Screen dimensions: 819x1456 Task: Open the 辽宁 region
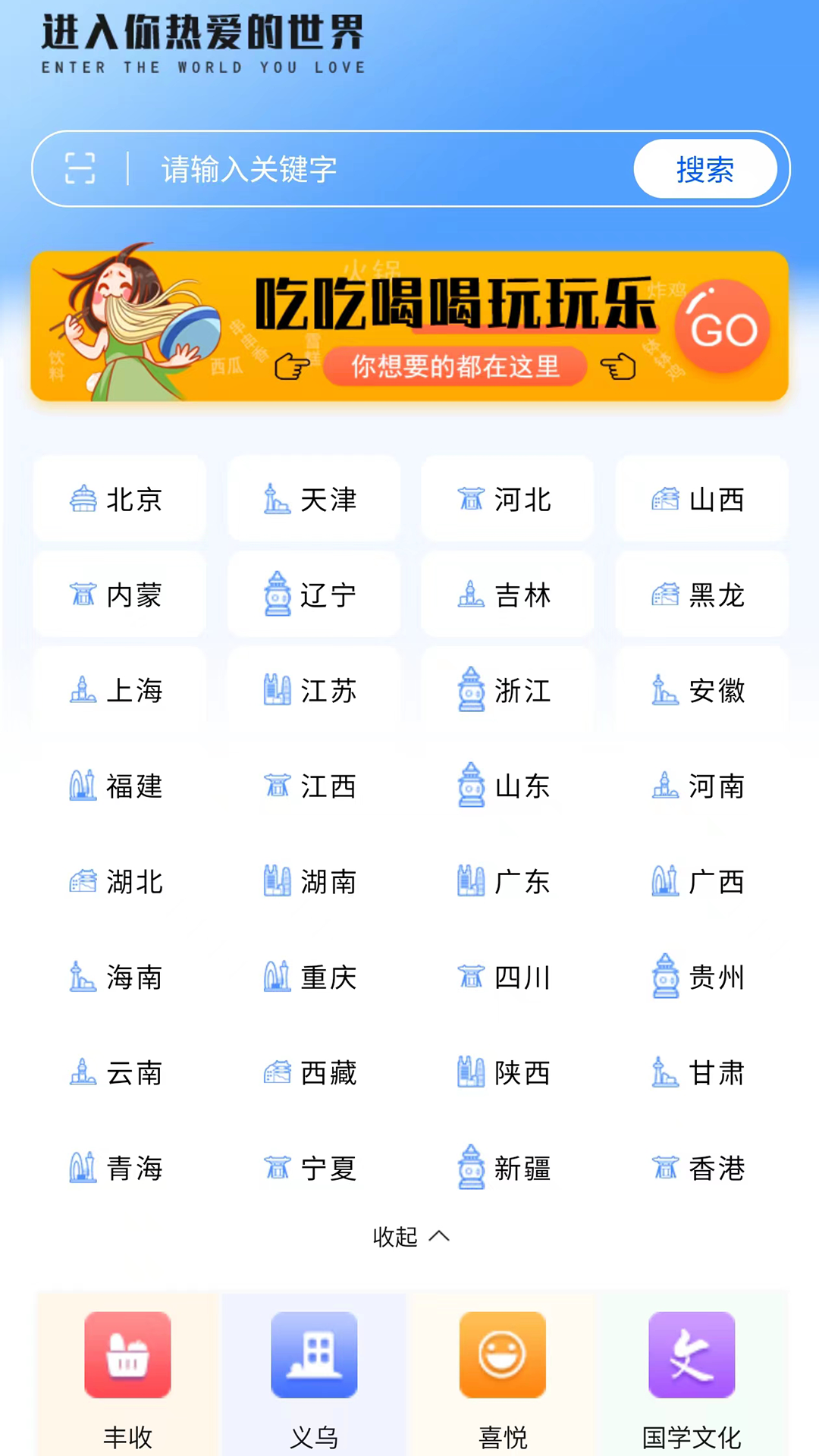313,595
